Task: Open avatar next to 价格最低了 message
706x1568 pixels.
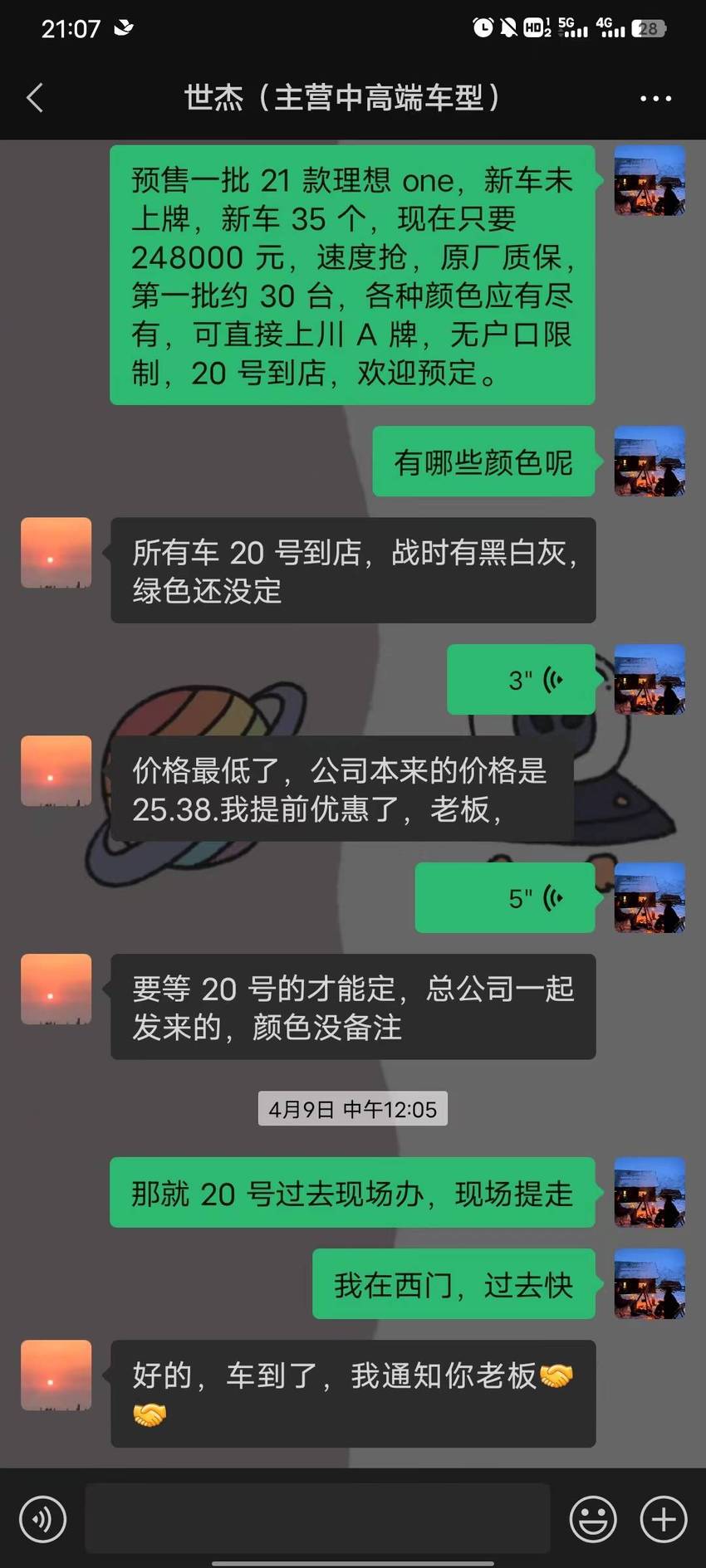Action: coord(56,771)
